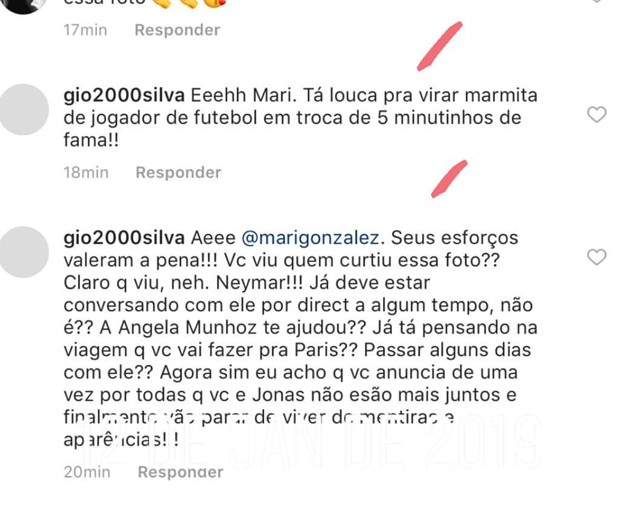Viewport: 620px width, 506px height.
Task: Like the comment starting 'Aeee @marigonzalez'
Action: click(x=596, y=257)
